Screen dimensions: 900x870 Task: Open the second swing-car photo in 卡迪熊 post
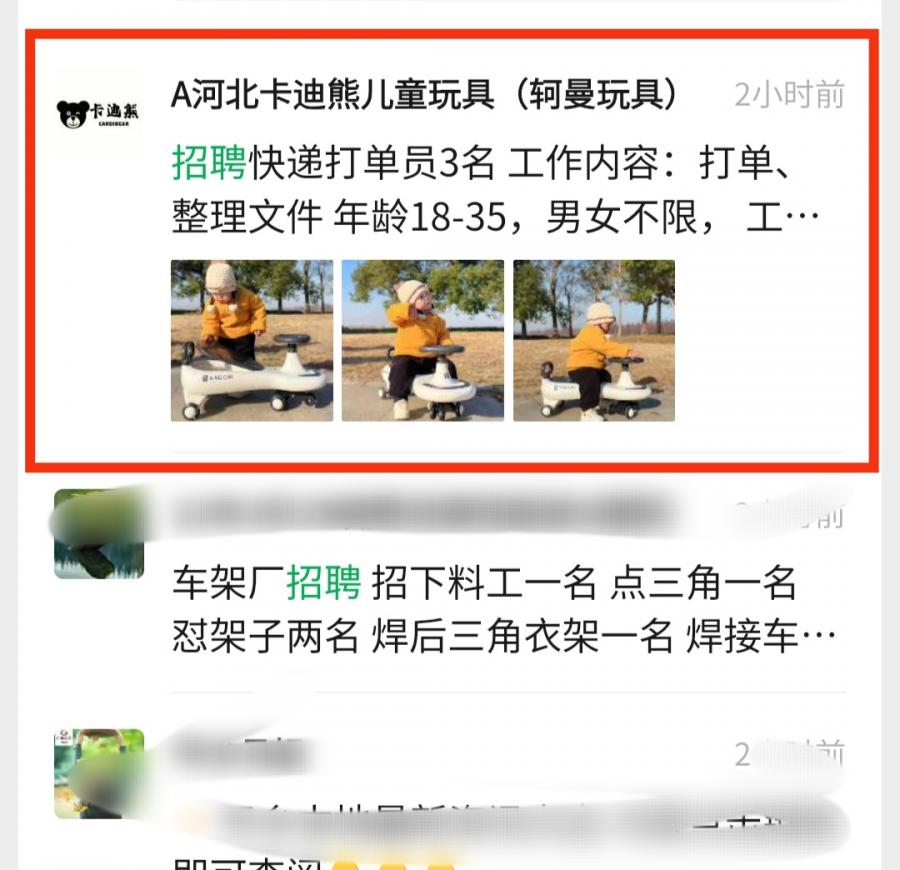point(423,340)
